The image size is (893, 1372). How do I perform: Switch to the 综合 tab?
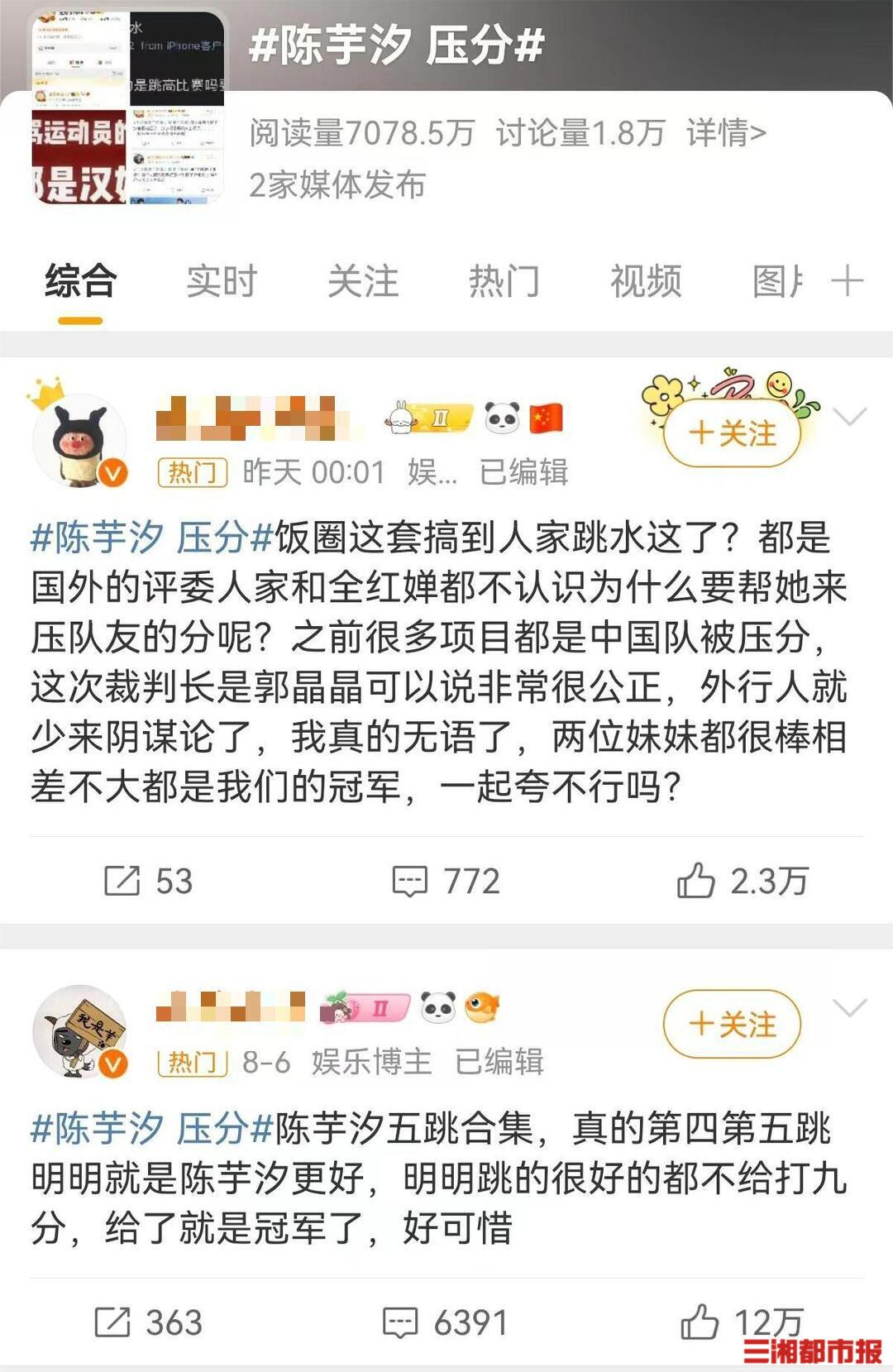click(x=80, y=281)
